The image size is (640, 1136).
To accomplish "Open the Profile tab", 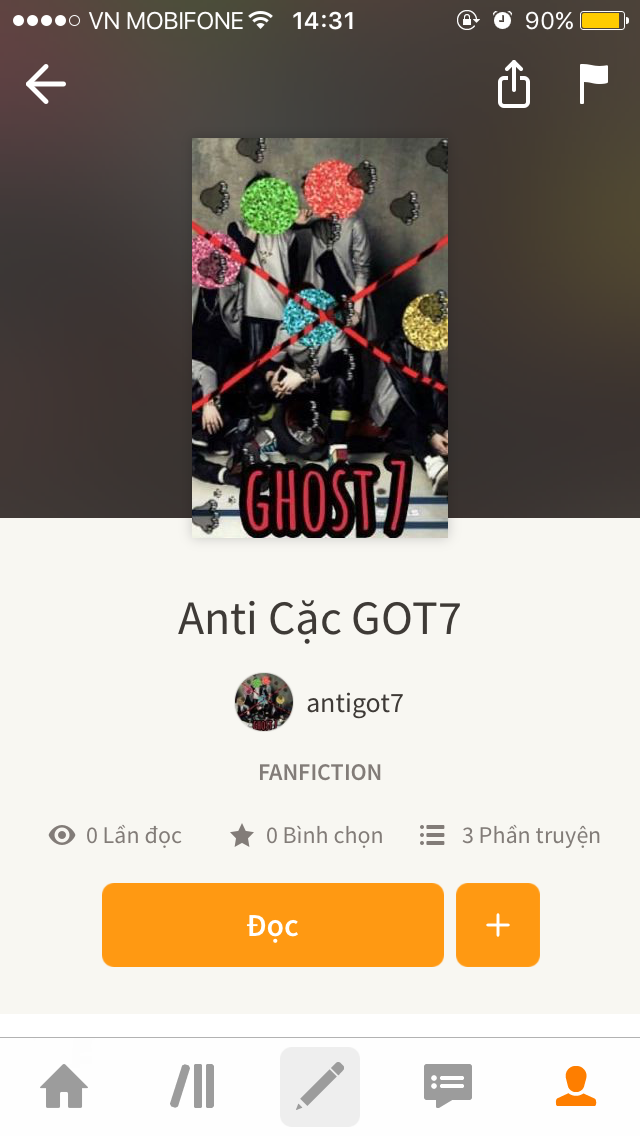I will coord(576,1086).
